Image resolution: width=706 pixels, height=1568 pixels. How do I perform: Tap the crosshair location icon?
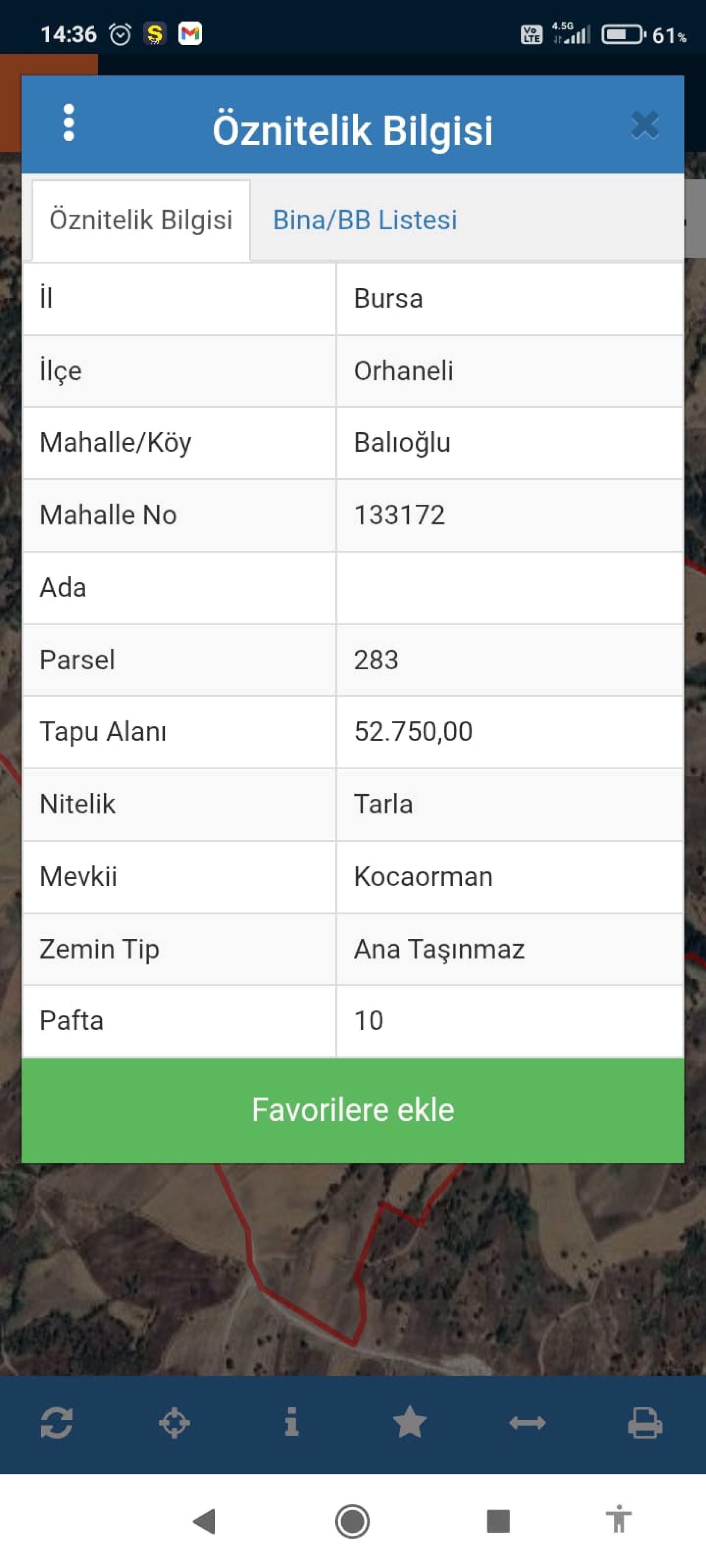(174, 1423)
